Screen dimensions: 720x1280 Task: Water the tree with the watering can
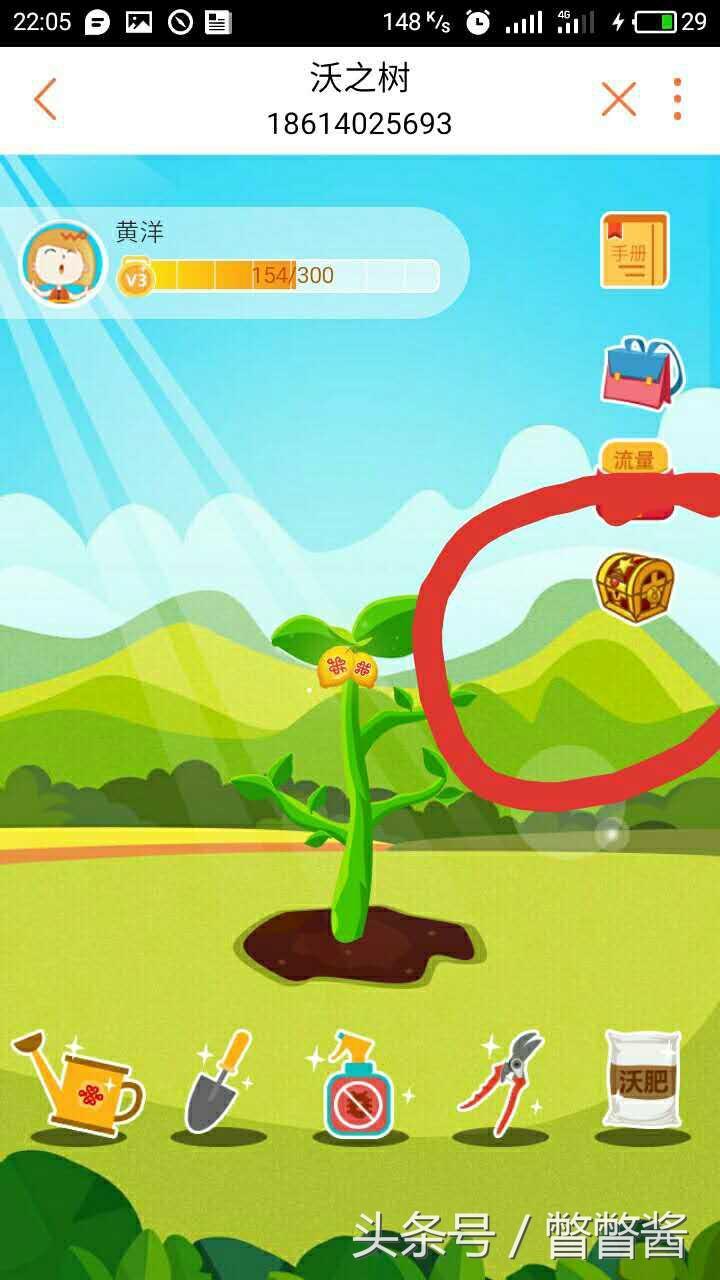point(78,1087)
